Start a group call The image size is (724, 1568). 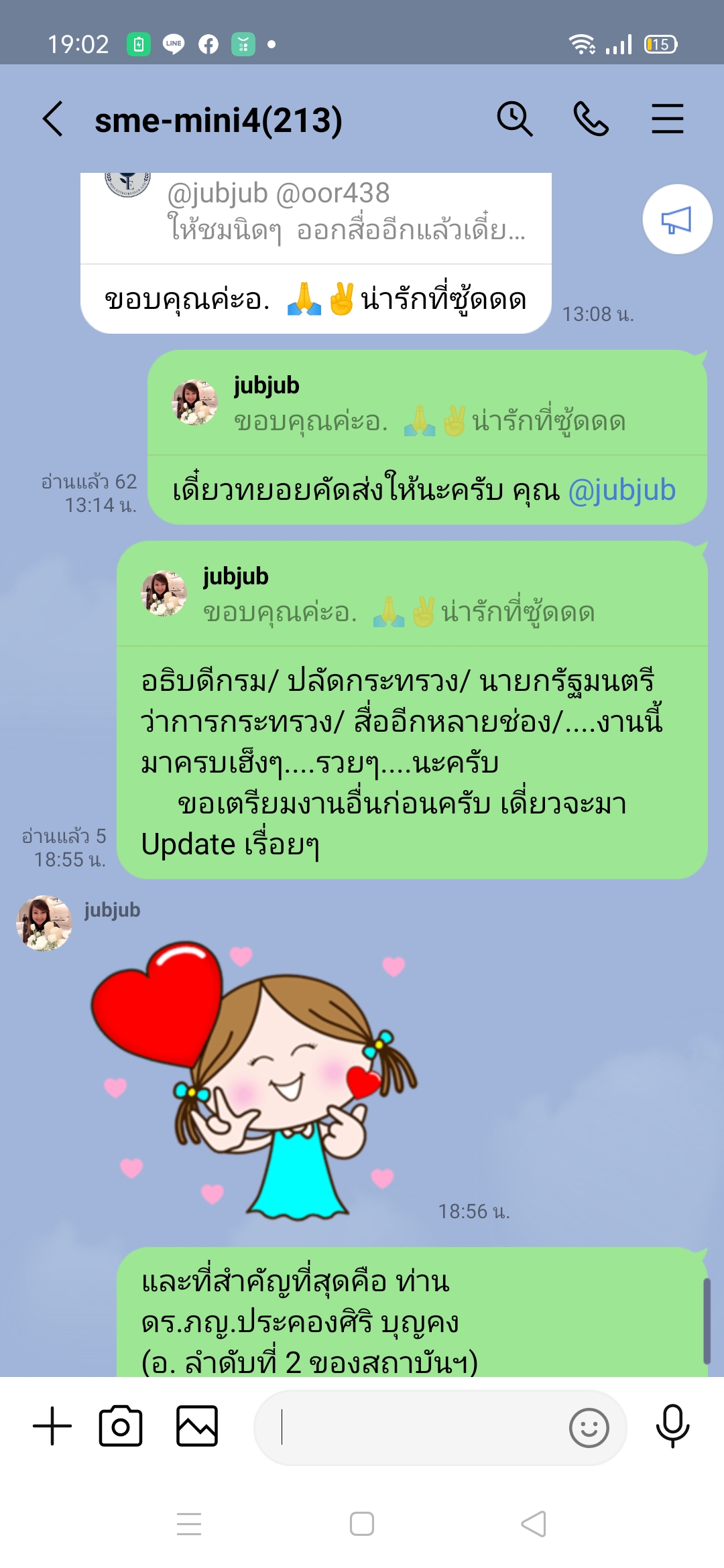click(x=591, y=119)
